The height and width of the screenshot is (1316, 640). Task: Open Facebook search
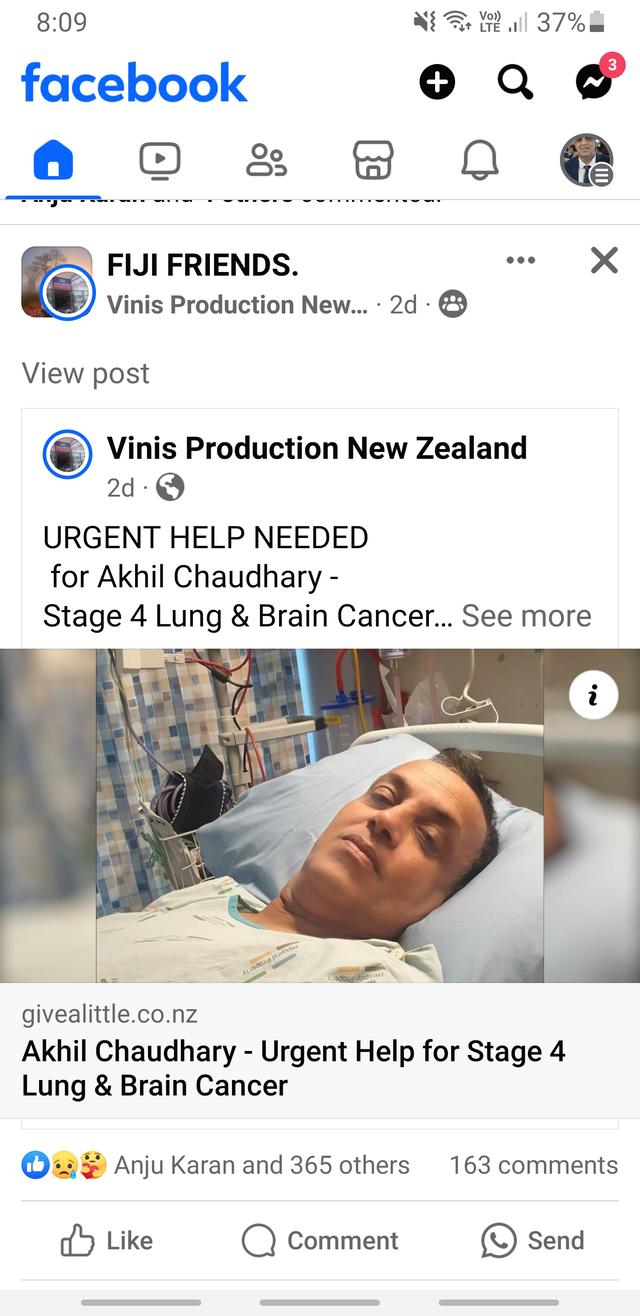click(515, 82)
